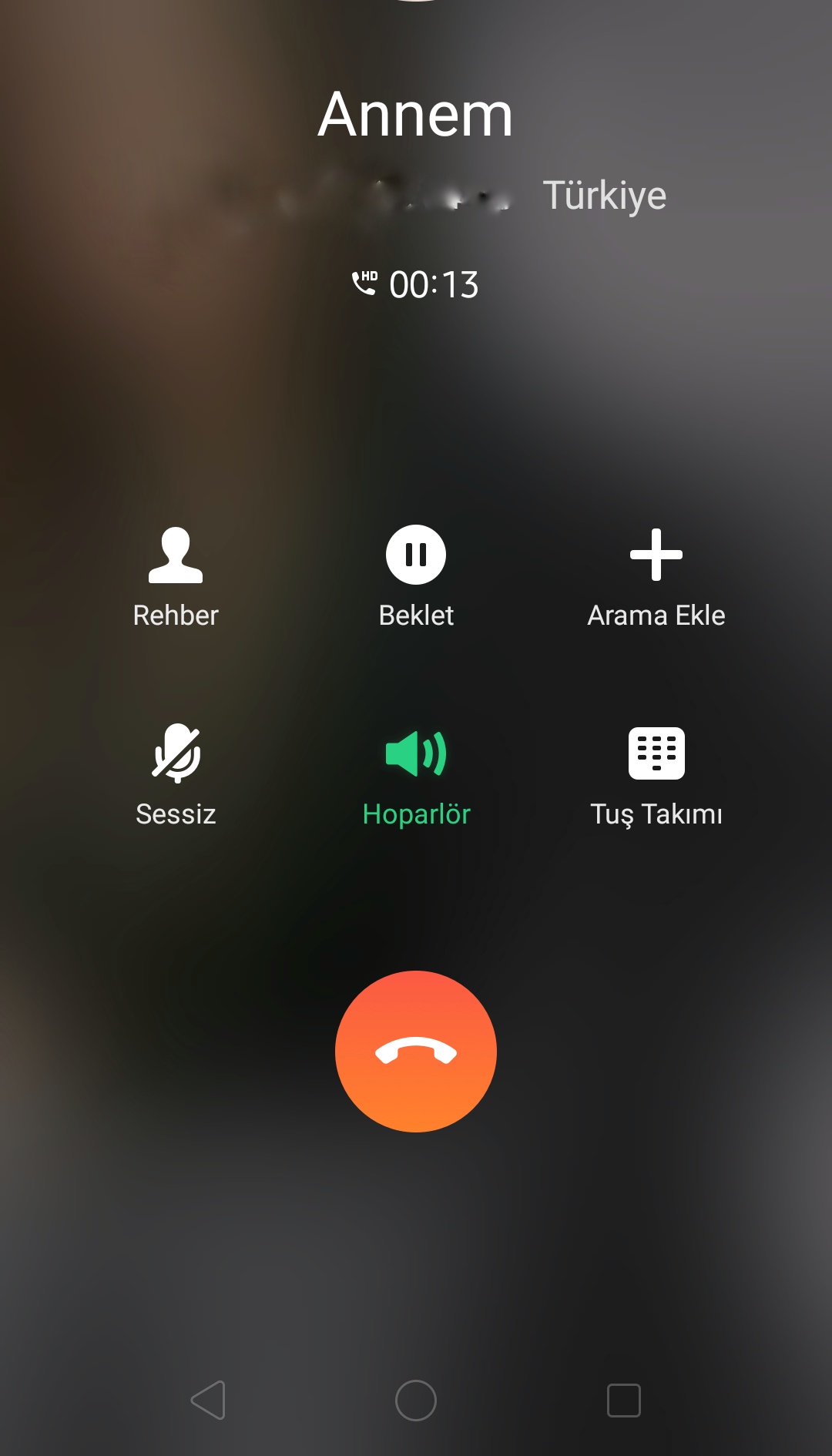Mute the microphone with Sessiz

tap(176, 775)
